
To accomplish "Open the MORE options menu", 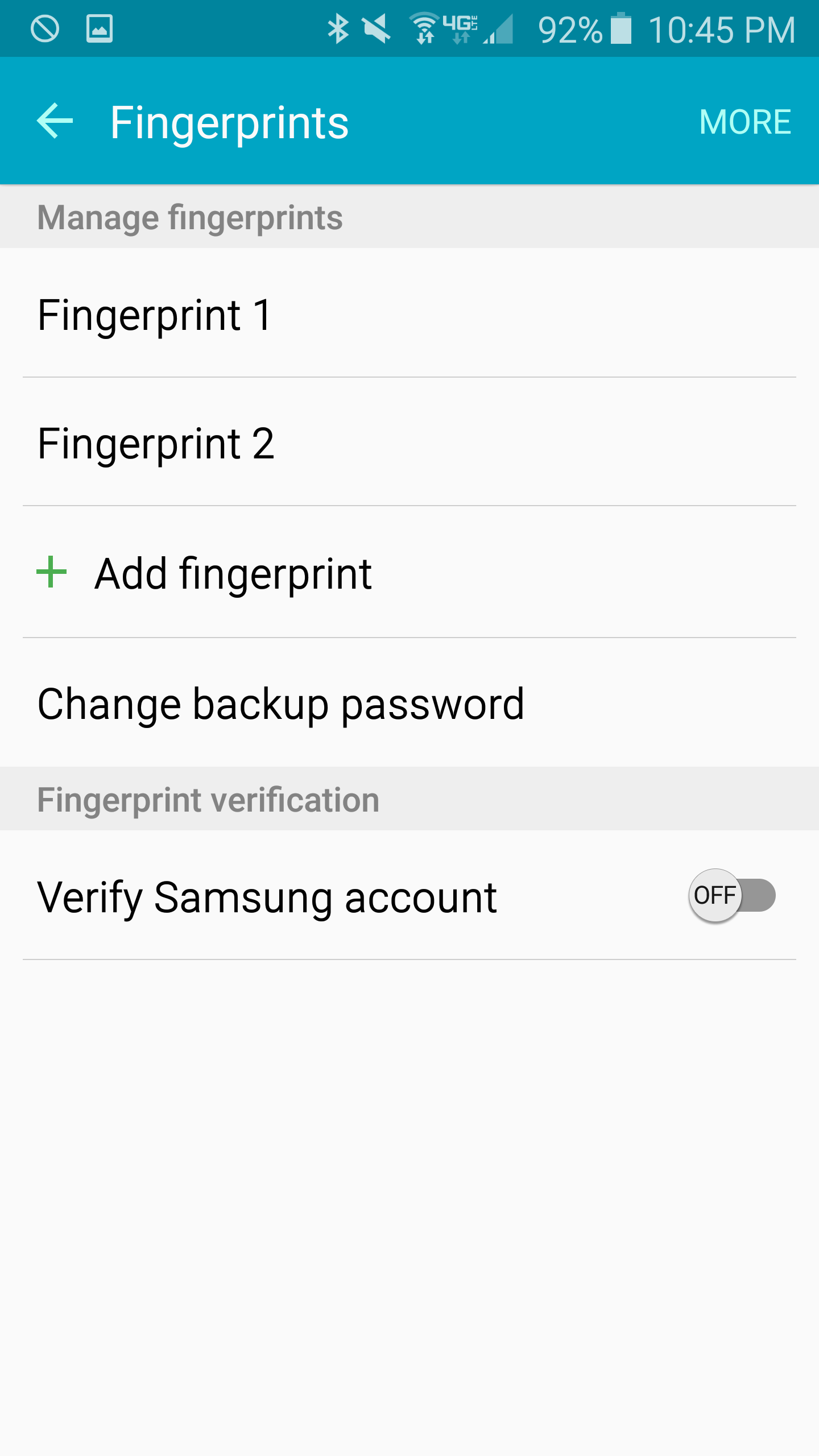I will pyautogui.click(x=744, y=122).
